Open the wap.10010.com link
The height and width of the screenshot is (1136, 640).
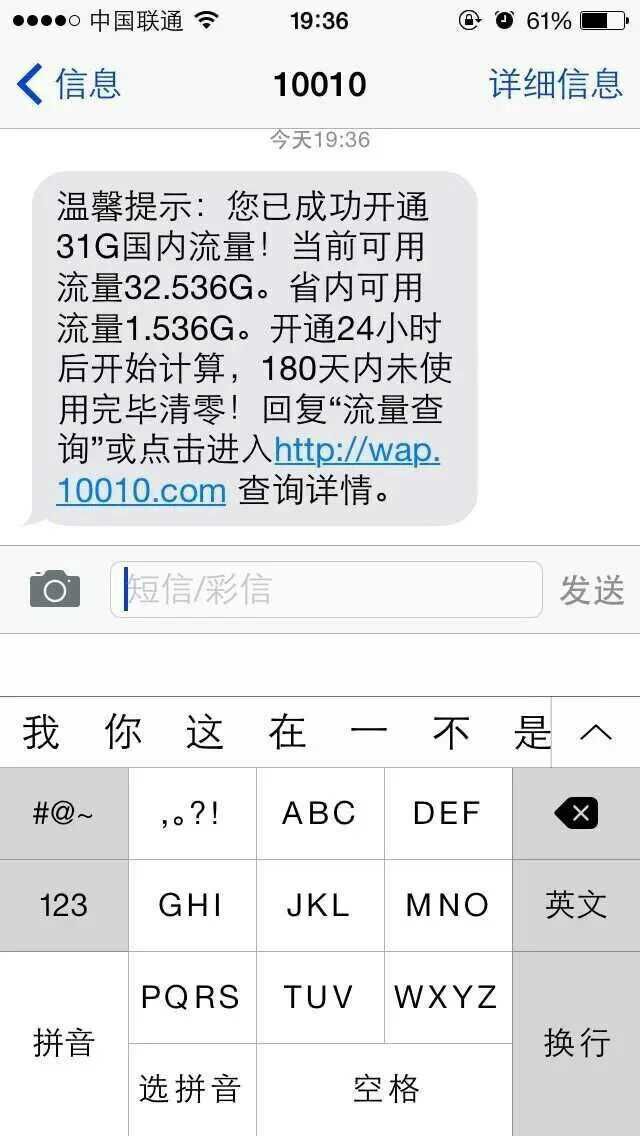click(249, 471)
